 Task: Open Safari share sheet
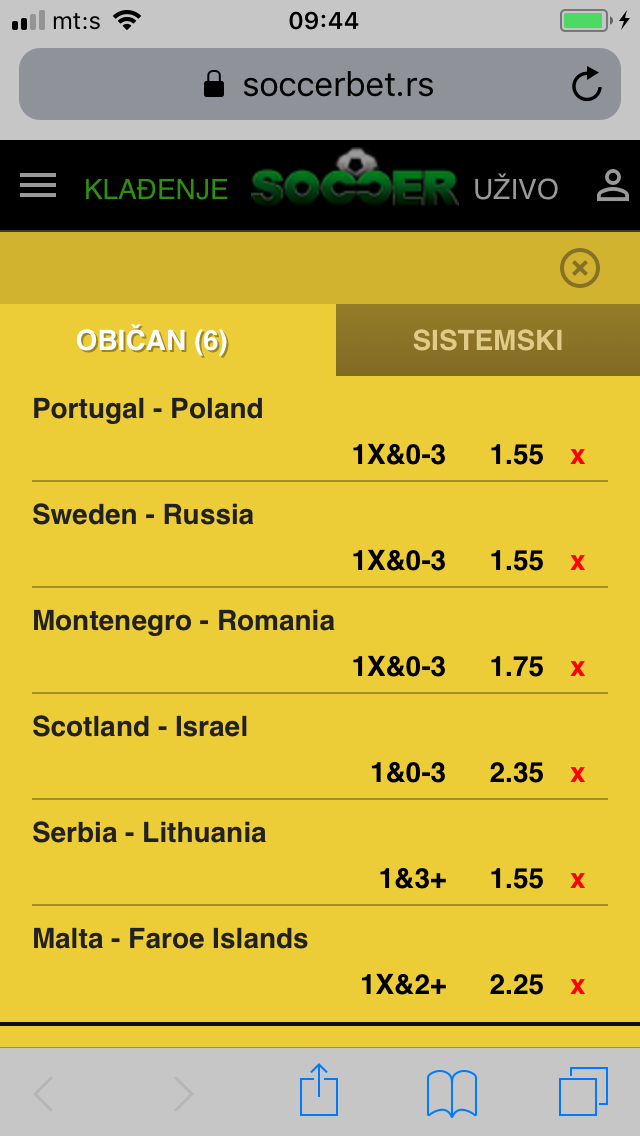(x=319, y=1090)
